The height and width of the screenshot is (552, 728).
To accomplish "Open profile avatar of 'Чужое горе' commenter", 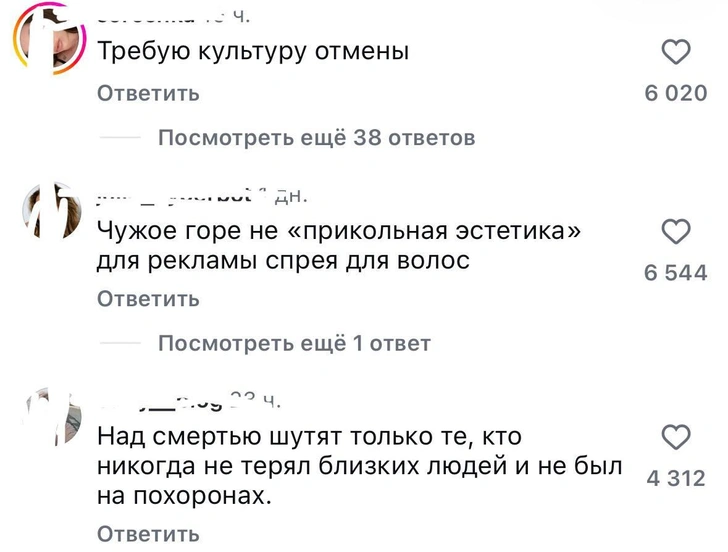I will (52, 211).
